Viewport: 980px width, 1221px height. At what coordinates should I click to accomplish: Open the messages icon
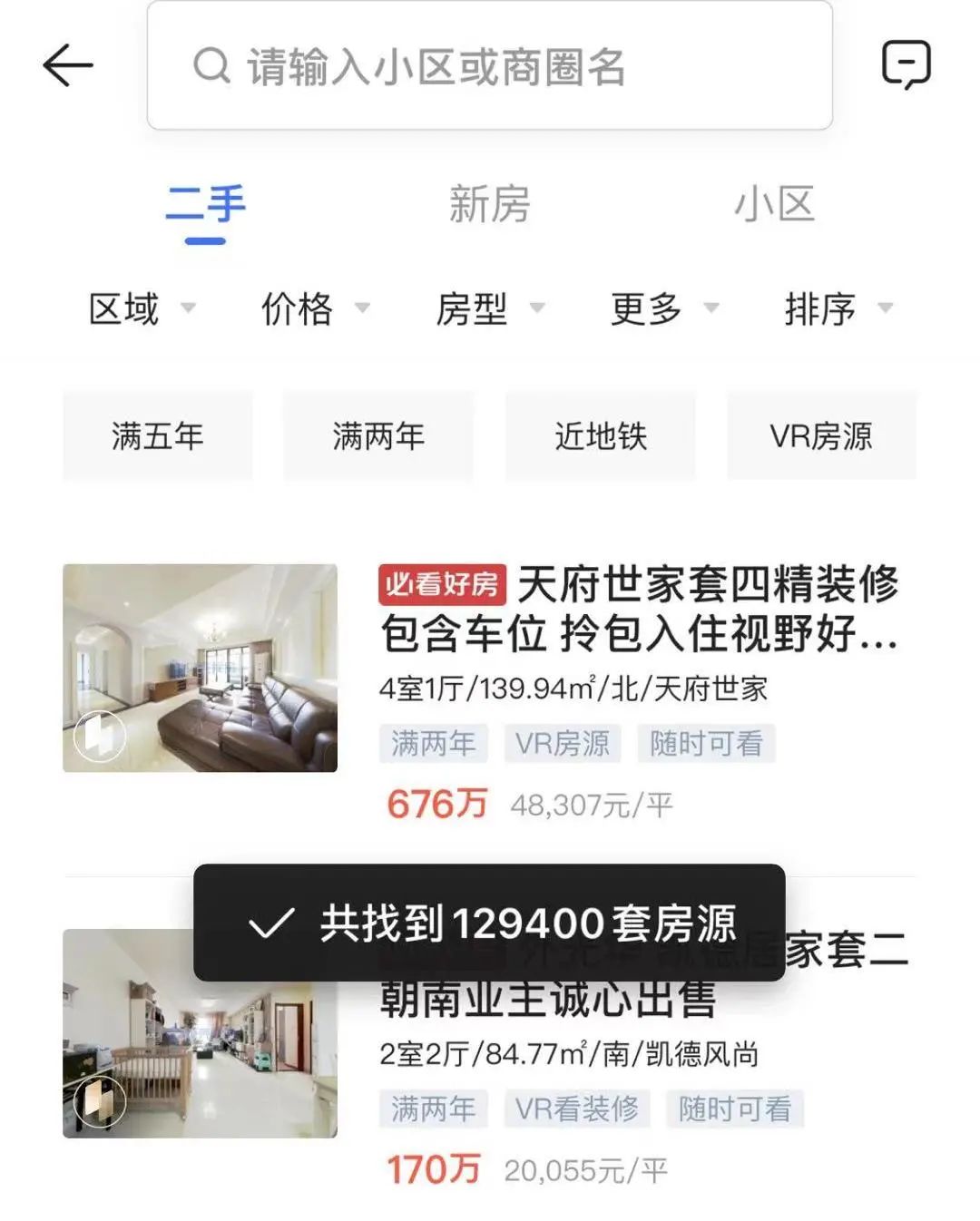tap(906, 64)
